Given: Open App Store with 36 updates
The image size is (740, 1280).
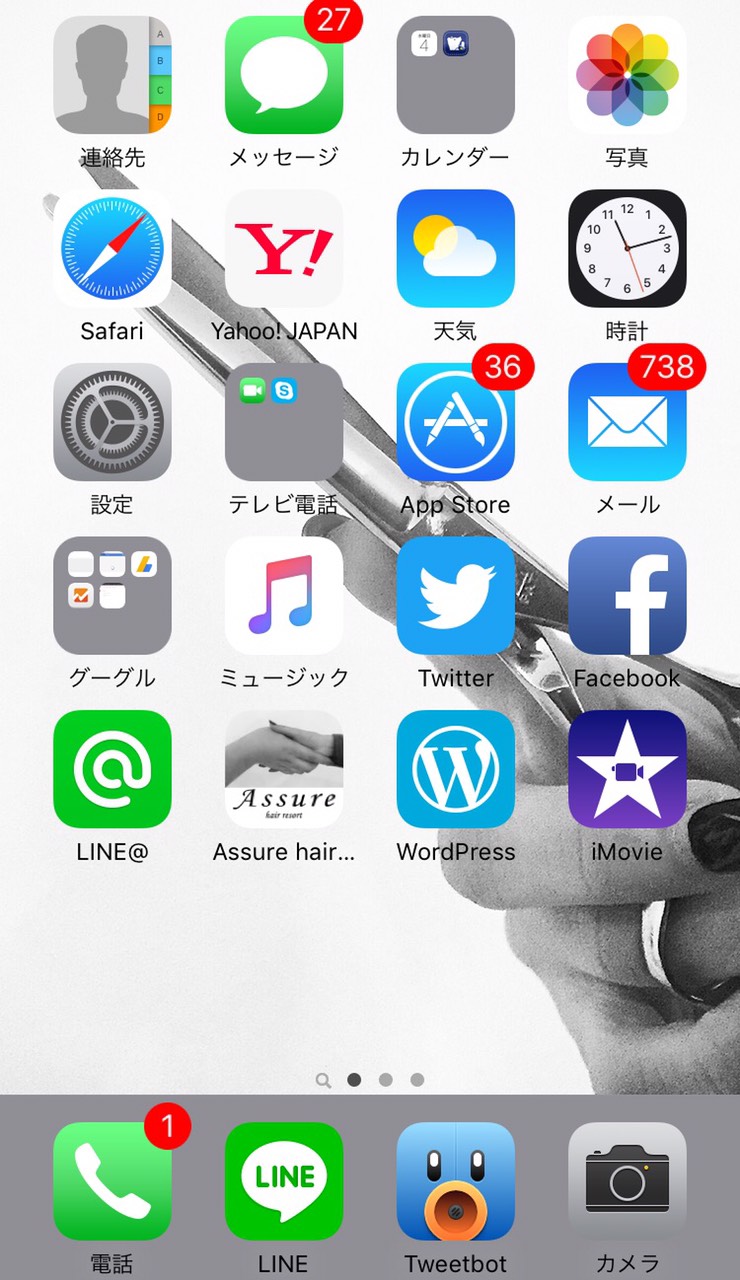Looking at the screenshot, I should [x=456, y=422].
